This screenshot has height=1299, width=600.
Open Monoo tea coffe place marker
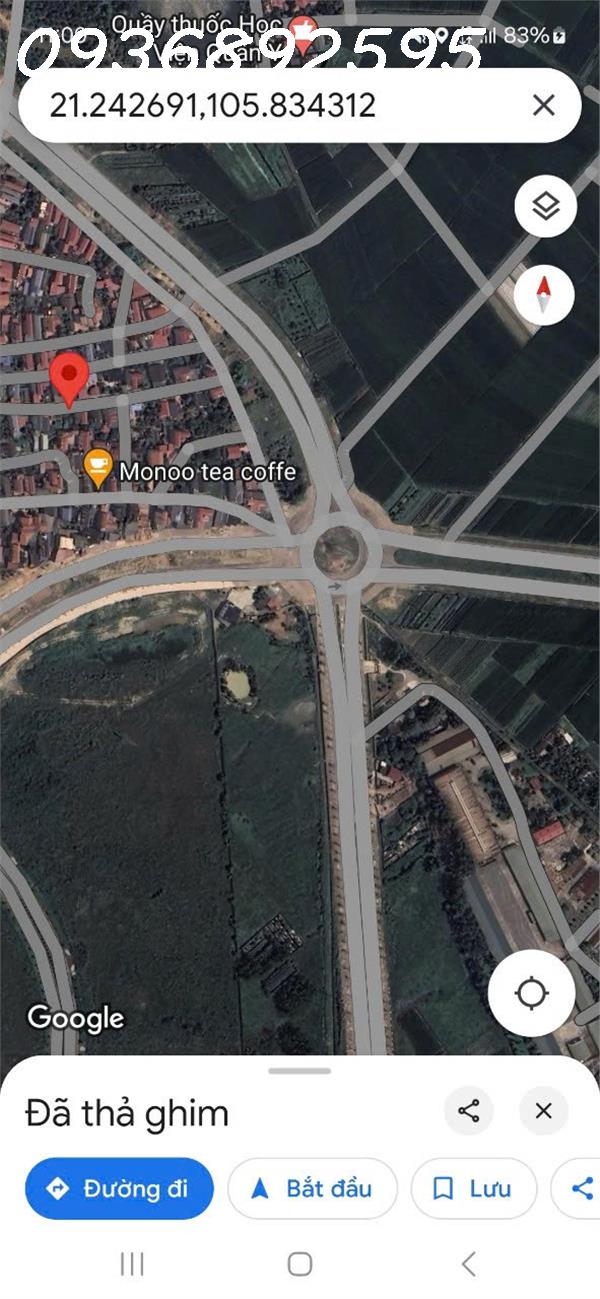pyautogui.click(x=97, y=469)
